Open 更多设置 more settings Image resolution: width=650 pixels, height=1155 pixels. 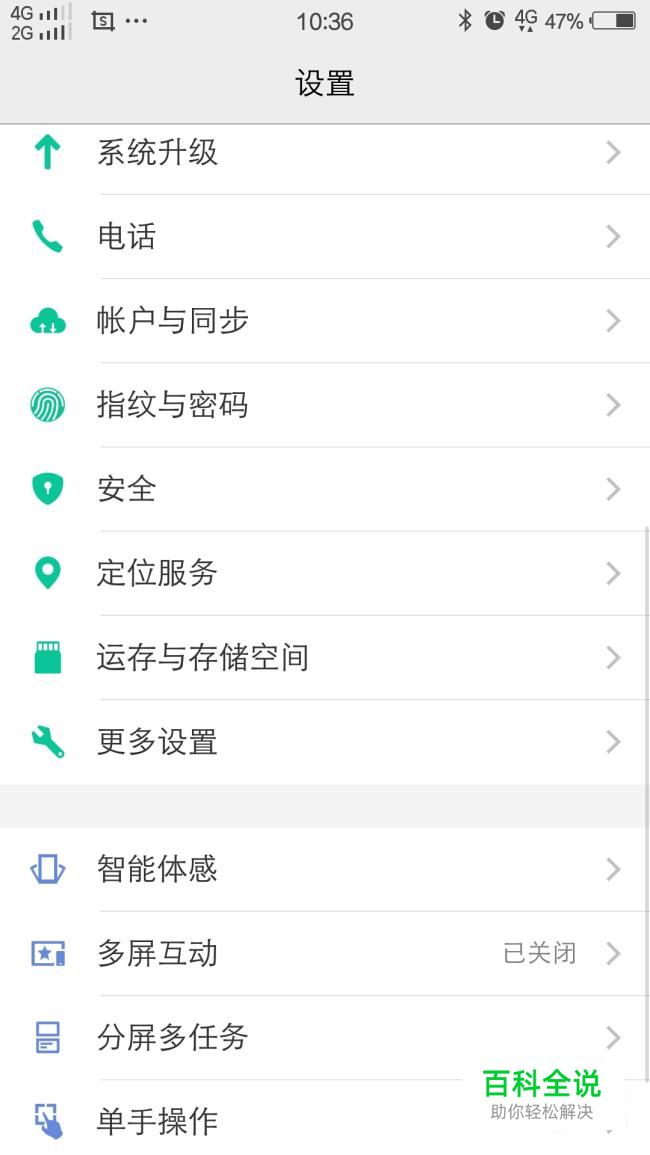325,742
